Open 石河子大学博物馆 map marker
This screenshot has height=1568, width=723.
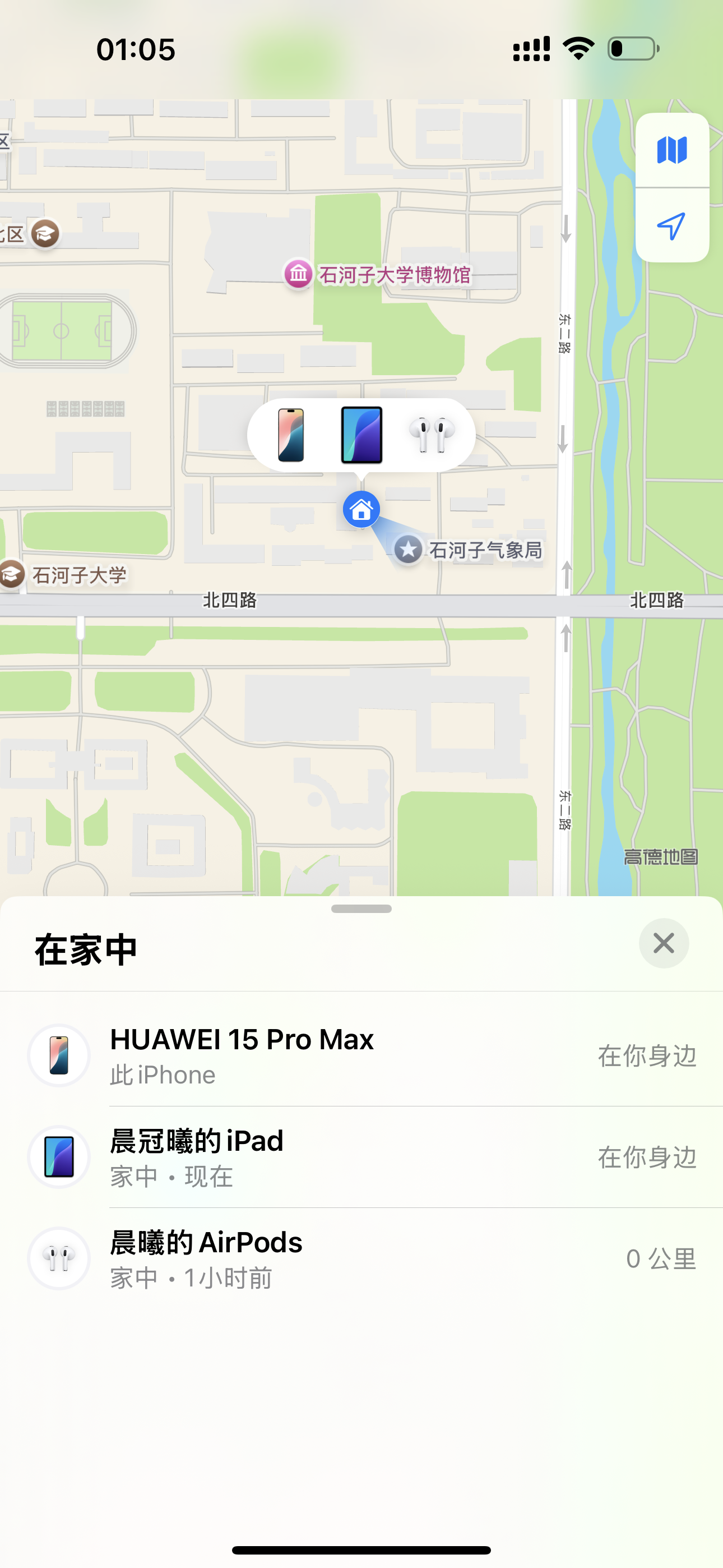pyautogui.click(x=298, y=274)
